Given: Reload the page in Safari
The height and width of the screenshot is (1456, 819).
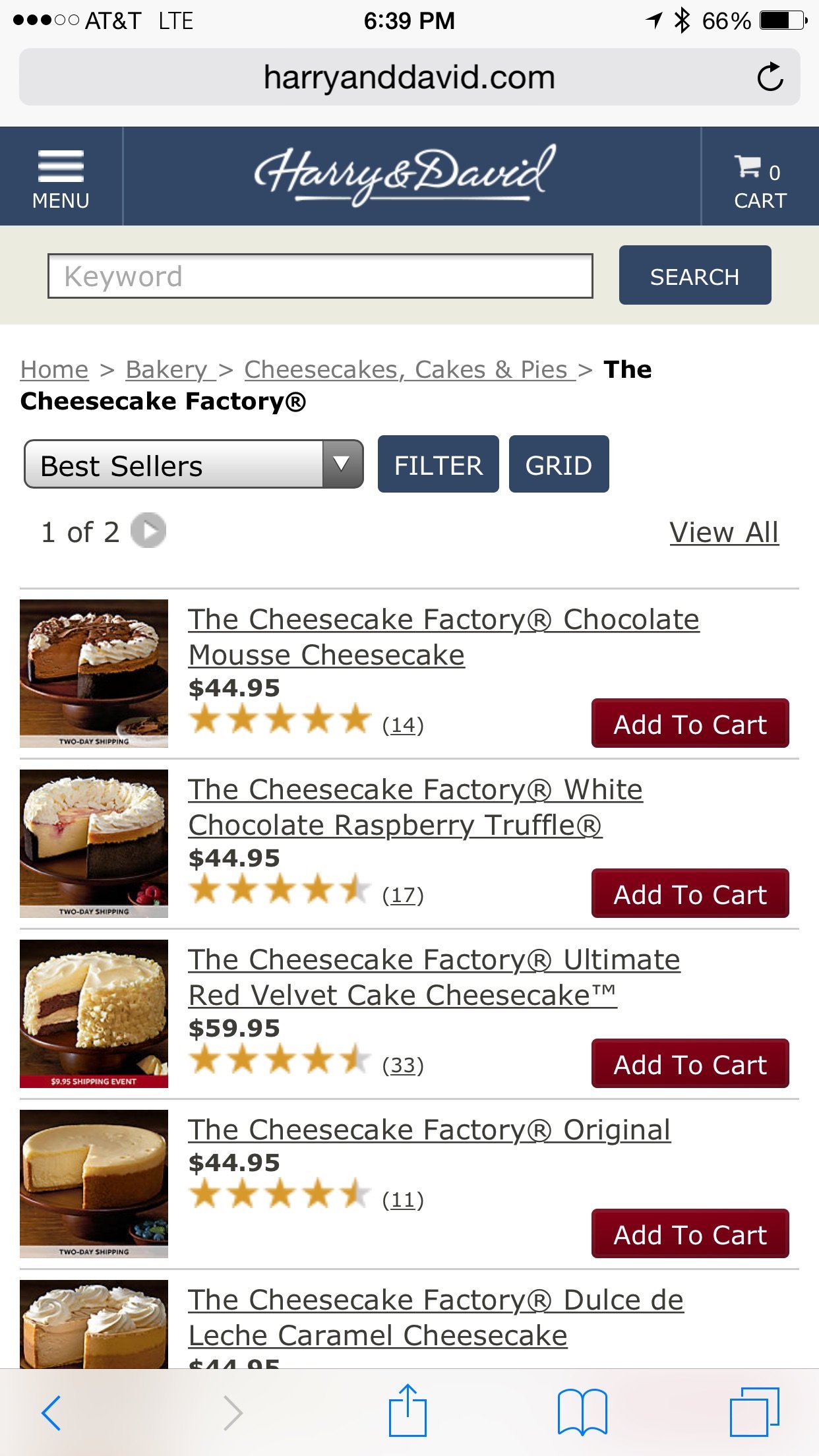Looking at the screenshot, I should pyautogui.click(x=770, y=78).
